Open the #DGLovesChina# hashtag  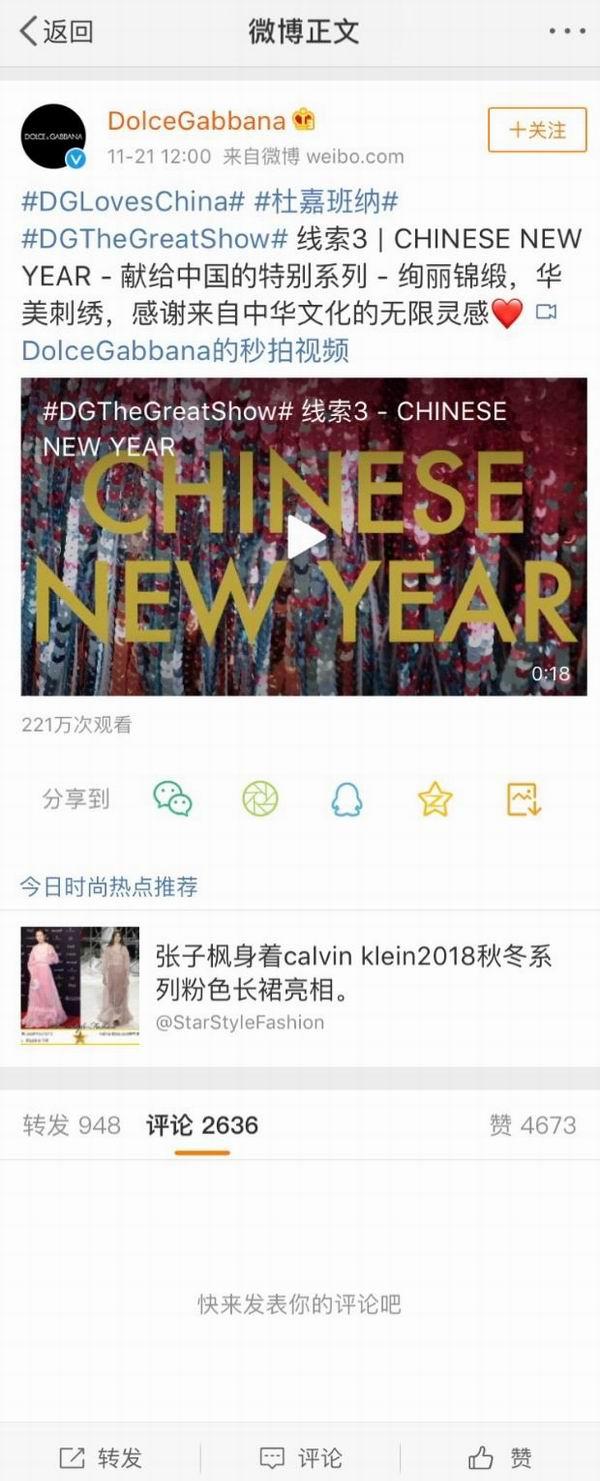point(132,201)
